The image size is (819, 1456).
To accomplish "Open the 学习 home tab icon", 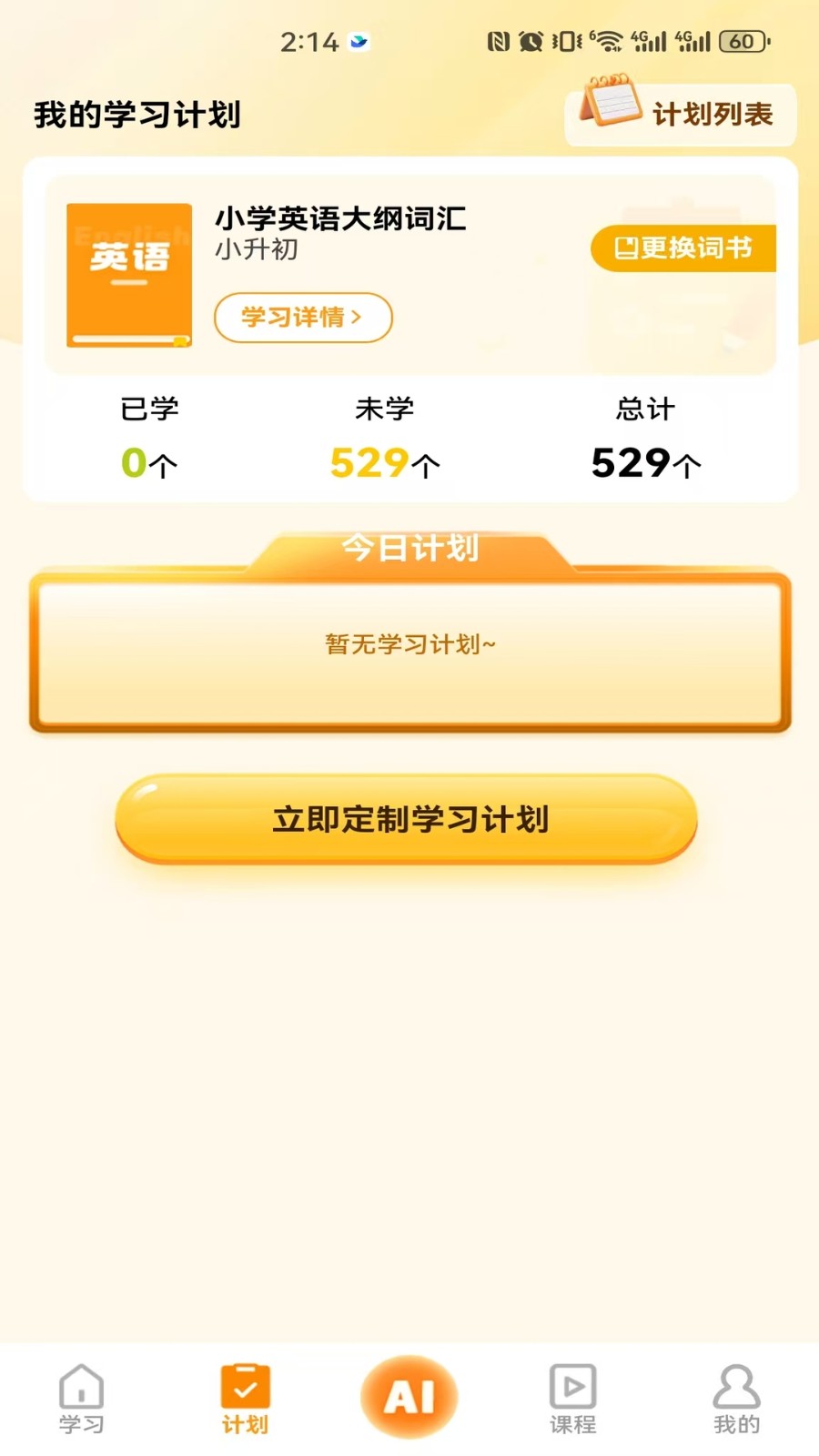I will [82, 1390].
